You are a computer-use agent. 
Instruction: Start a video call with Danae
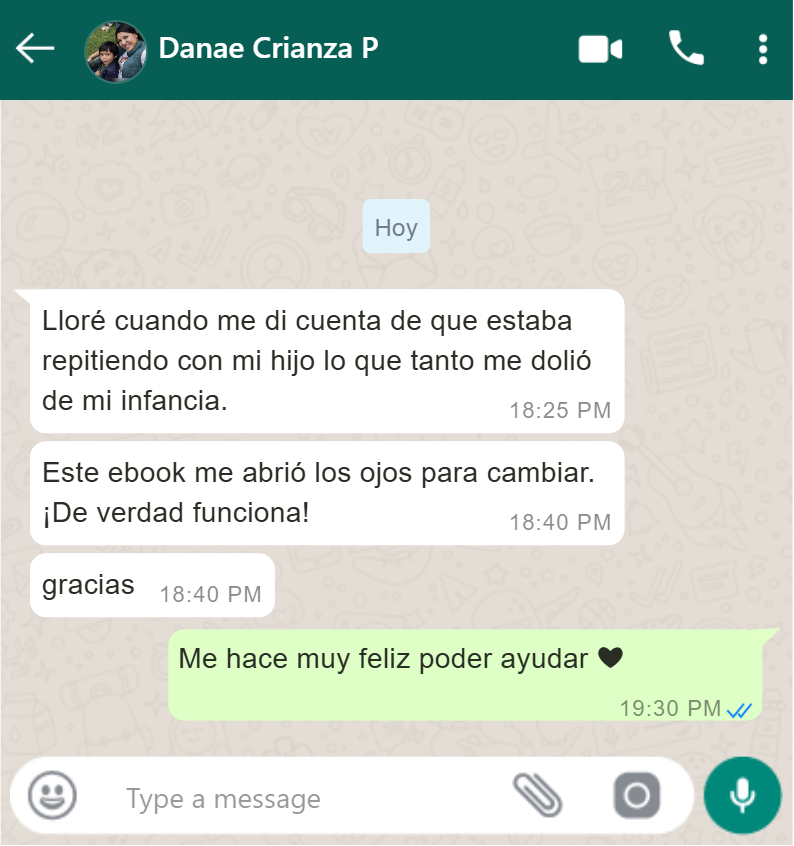(600, 48)
